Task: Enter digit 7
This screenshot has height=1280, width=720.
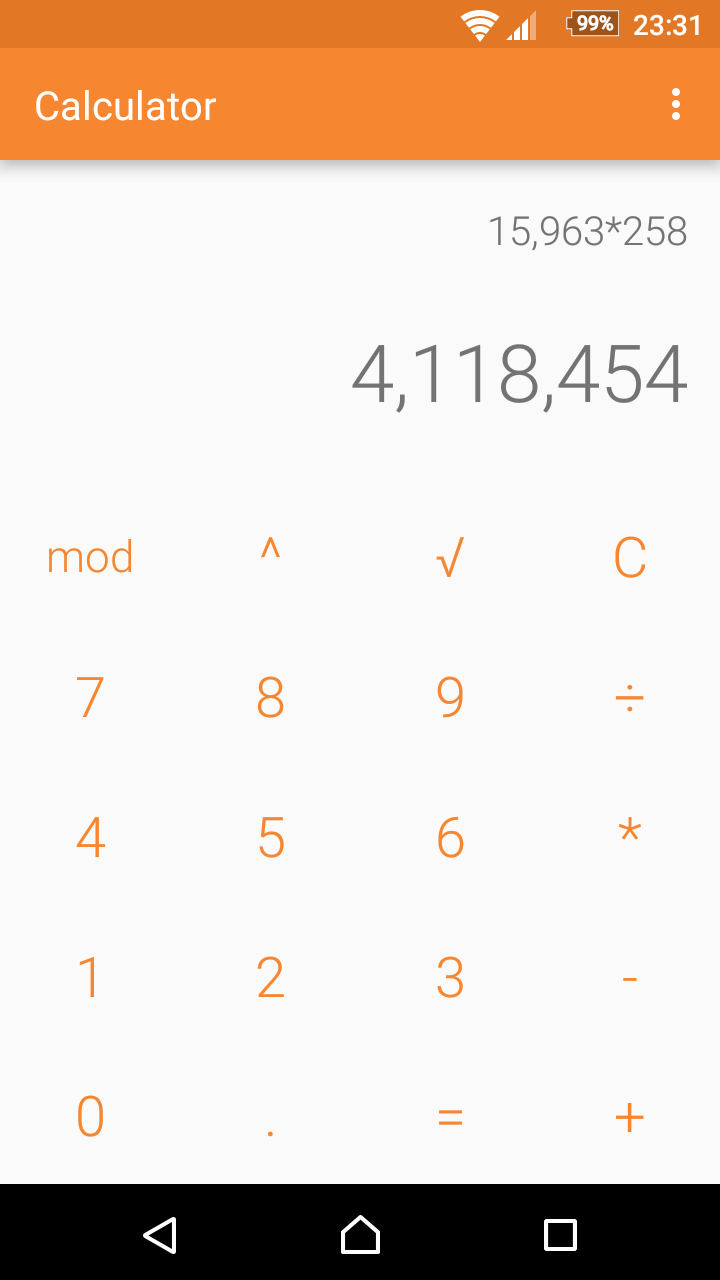Action: (x=90, y=697)
